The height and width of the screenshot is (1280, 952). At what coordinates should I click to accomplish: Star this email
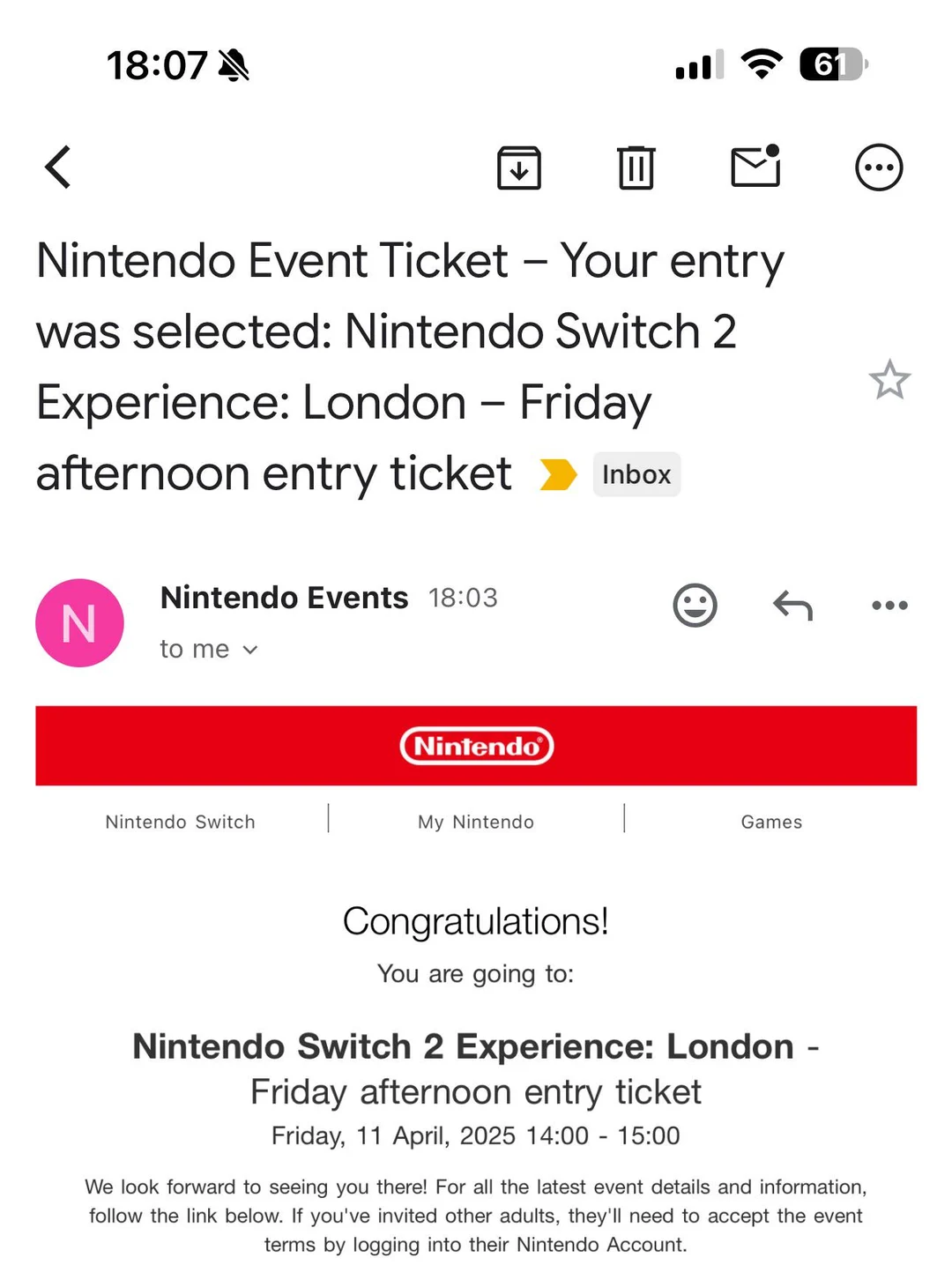click(x=890, y=381)
